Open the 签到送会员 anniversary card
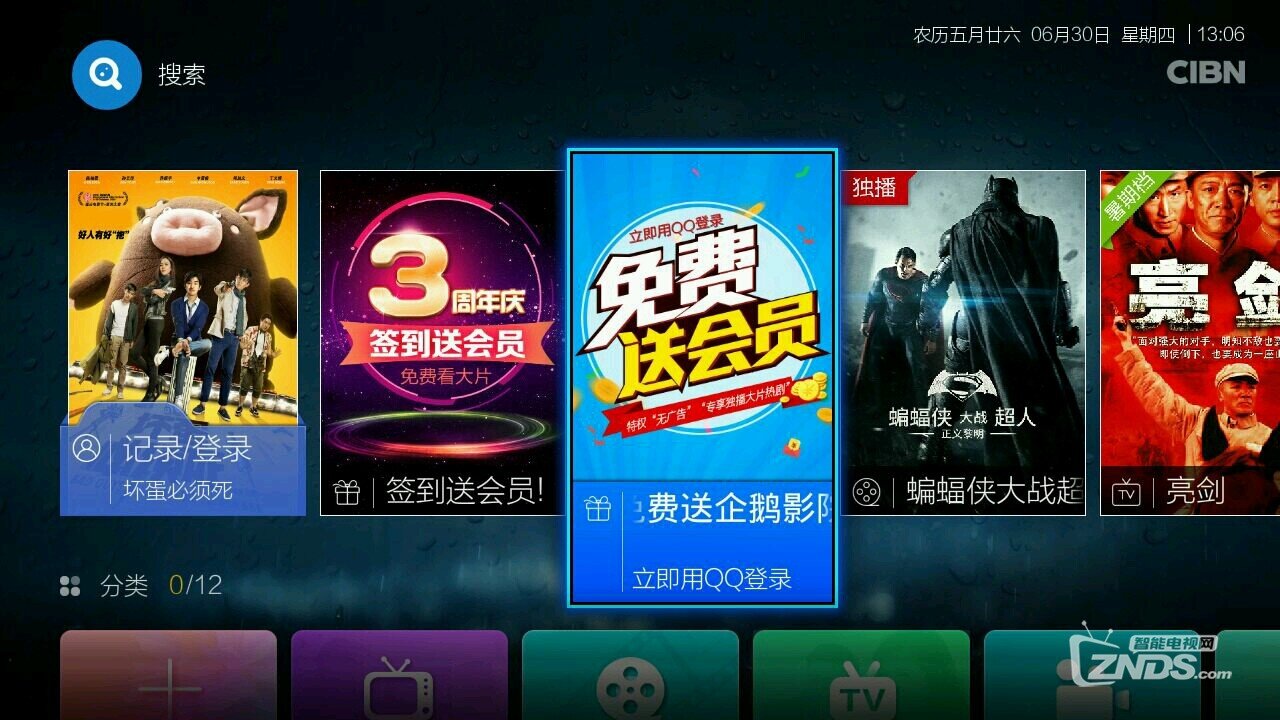This screenshot has height=720, width=1280. pos(442,342)
